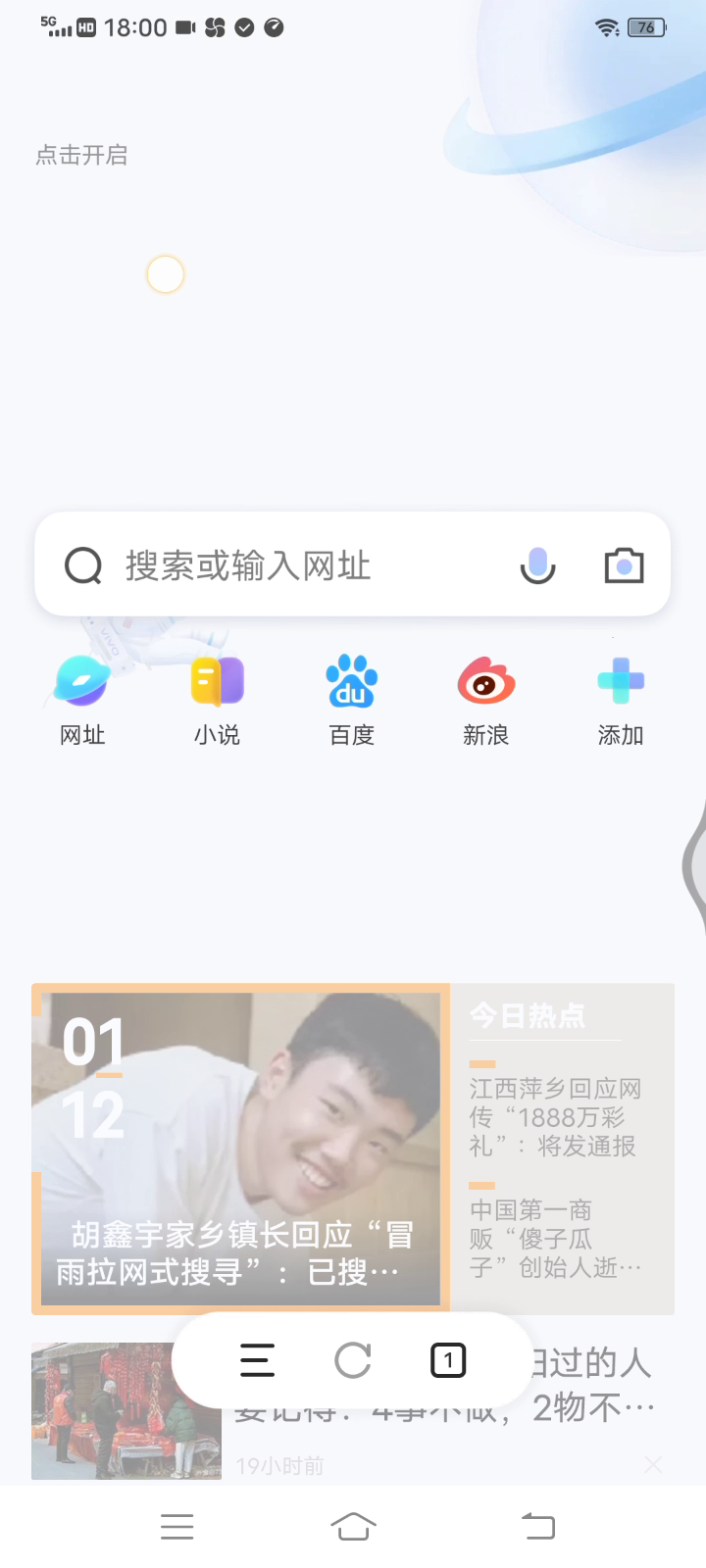Open the 胡鑫宇家乡镇长回应 news card
Viewport: 706px width, 1568px height.
pyautogui.click(x=240, y=1149)
